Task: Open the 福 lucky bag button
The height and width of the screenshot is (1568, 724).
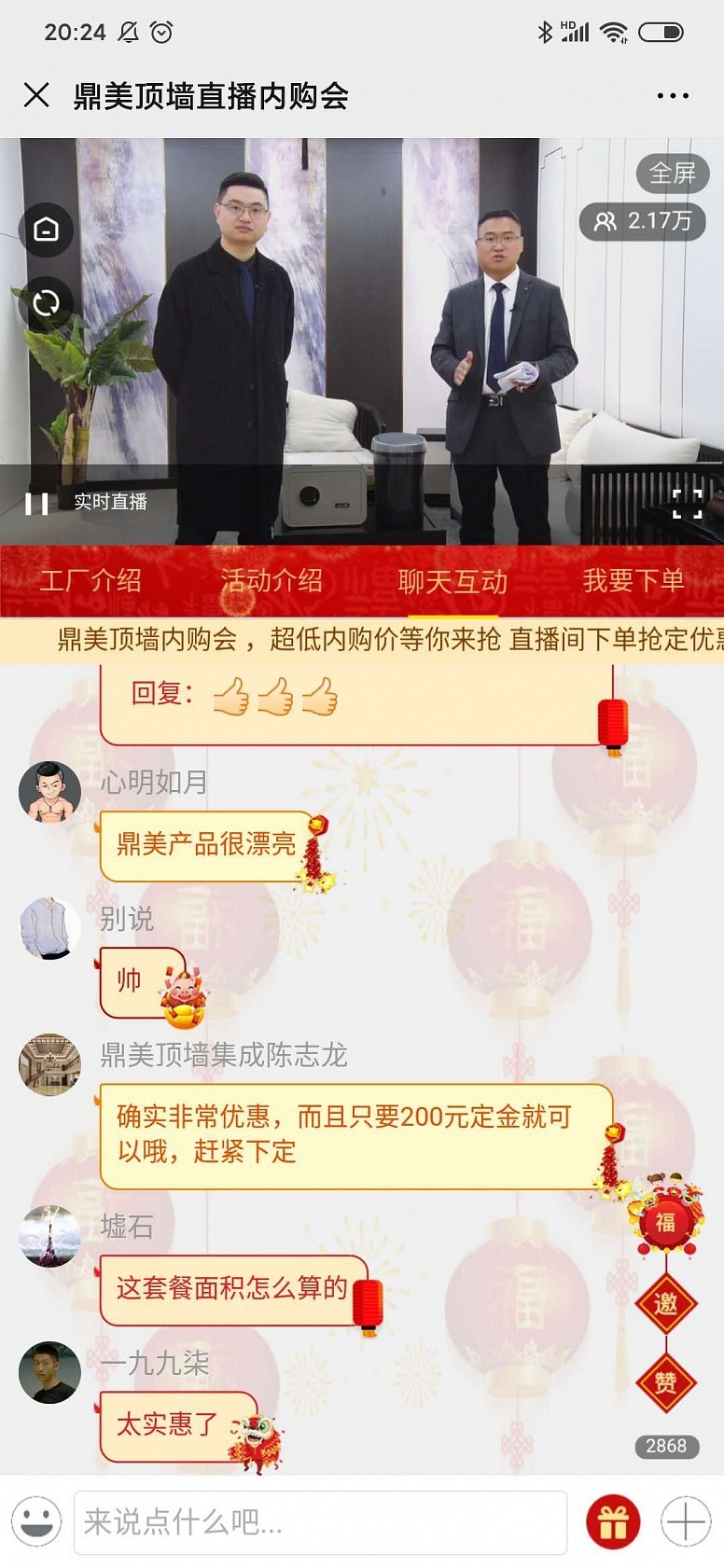Action: click(x=665, y=1222)
